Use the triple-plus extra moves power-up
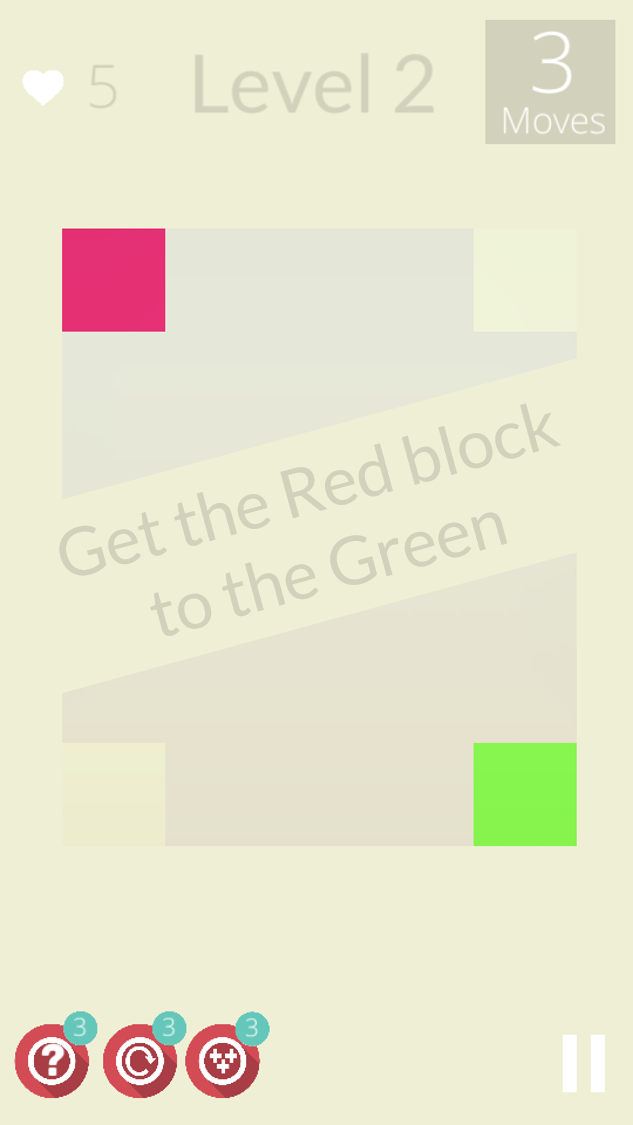The width and height of the screenshot is (633, 1125). coord(222,1061)
